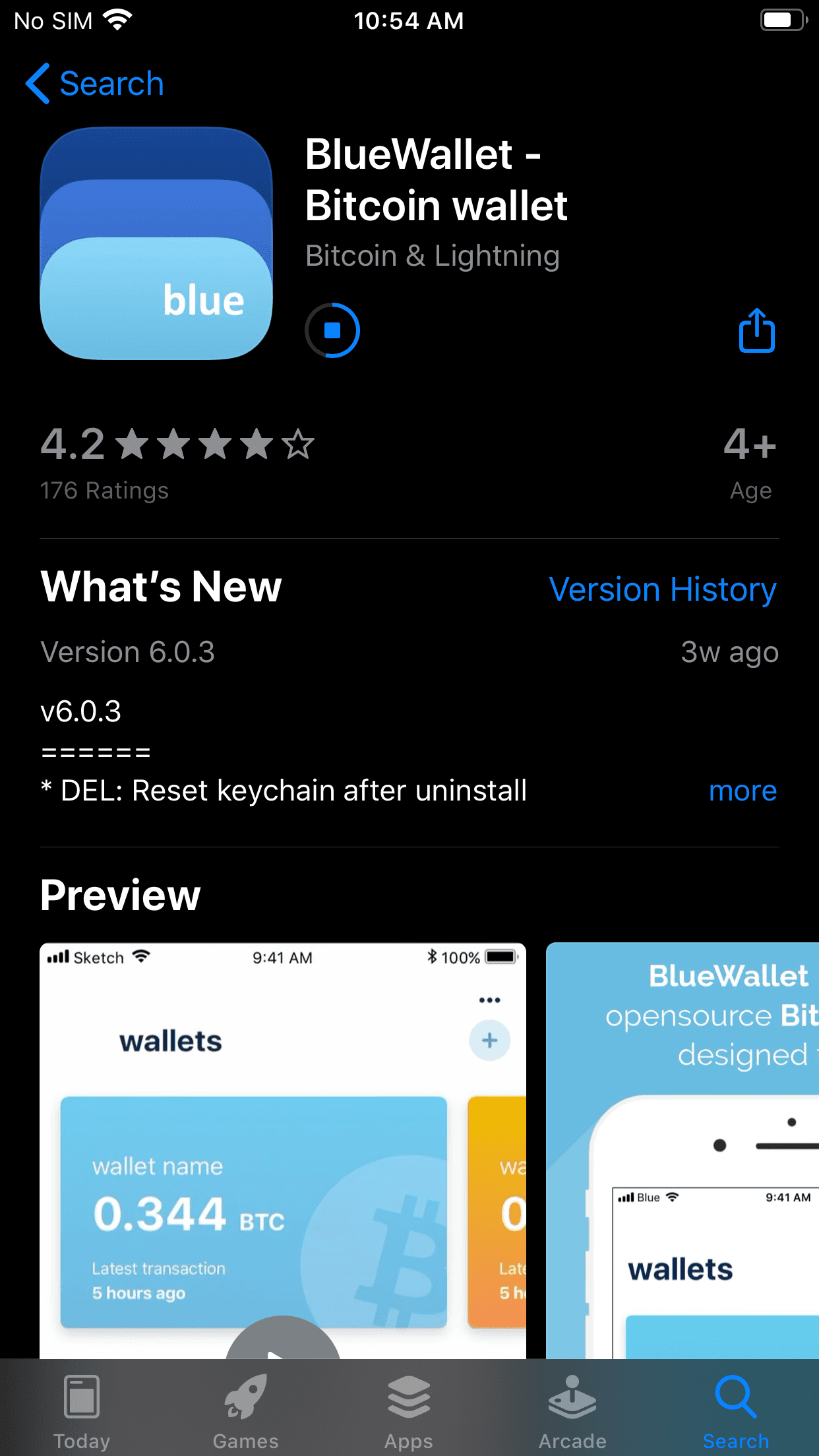
Task: Tap the share sheet icon
Action: pyautogui.click(x=756, y=330)
